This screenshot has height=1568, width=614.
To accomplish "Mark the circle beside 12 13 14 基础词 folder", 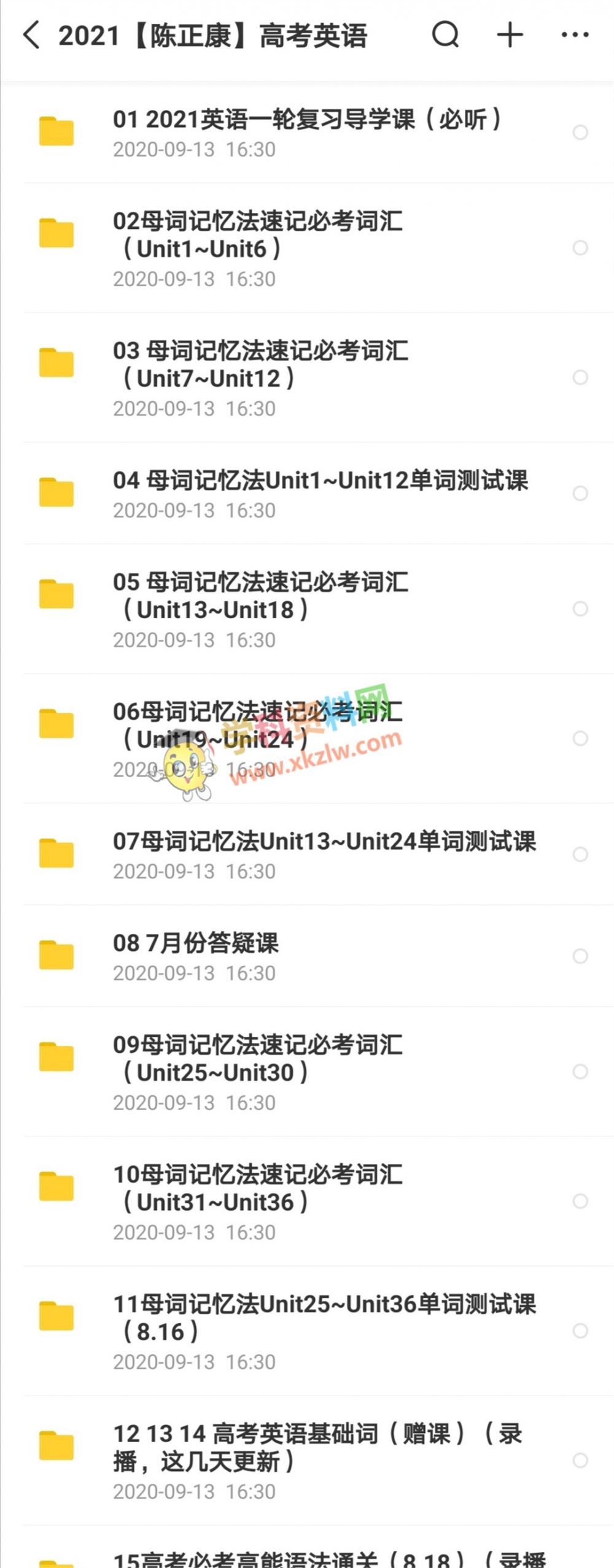I will pyautogui.click(x=580, y=1460).
